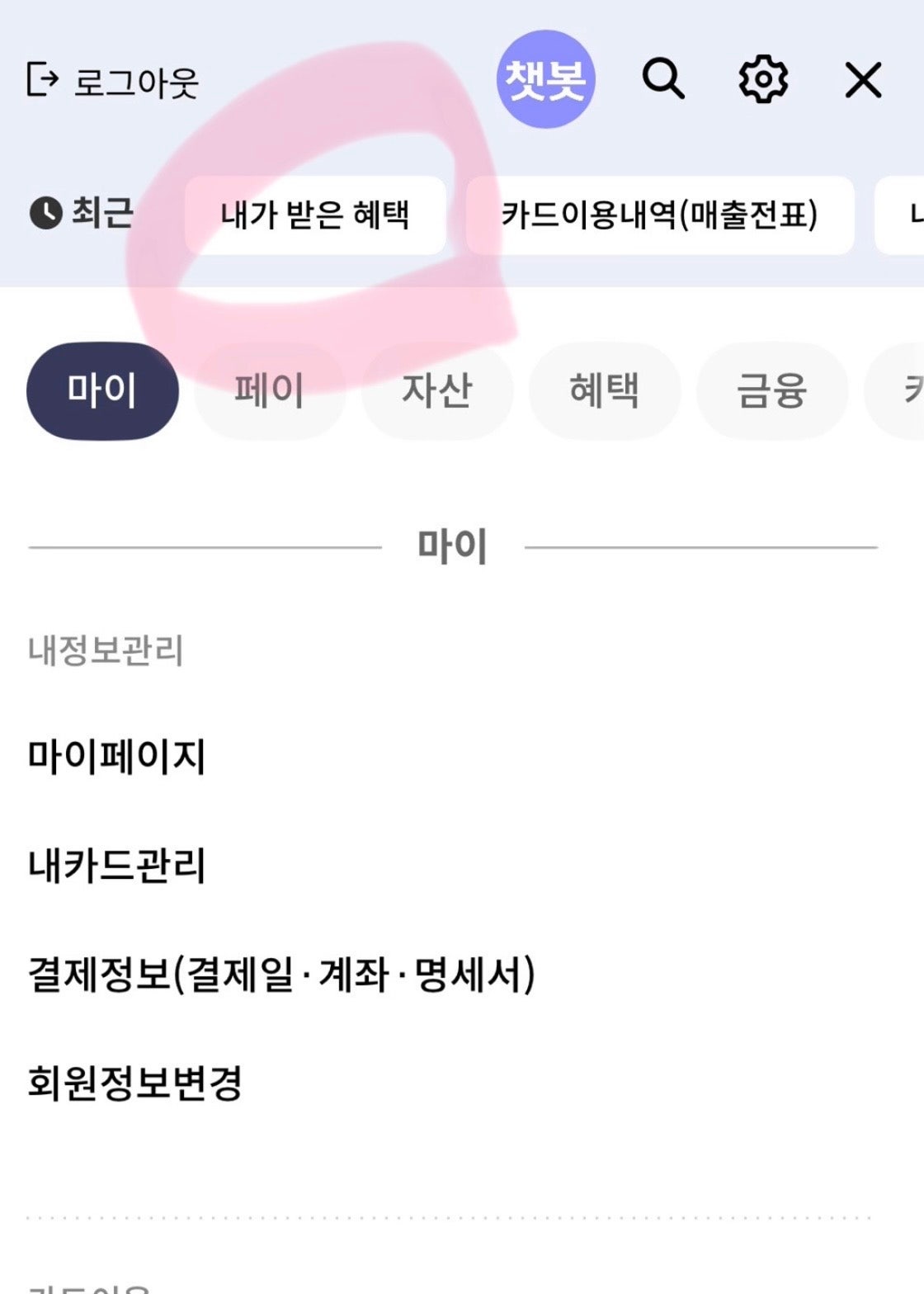Tap the 로그아웃 logout button
This screenshot has width=924, height=1294.
[x=114, y=81]
